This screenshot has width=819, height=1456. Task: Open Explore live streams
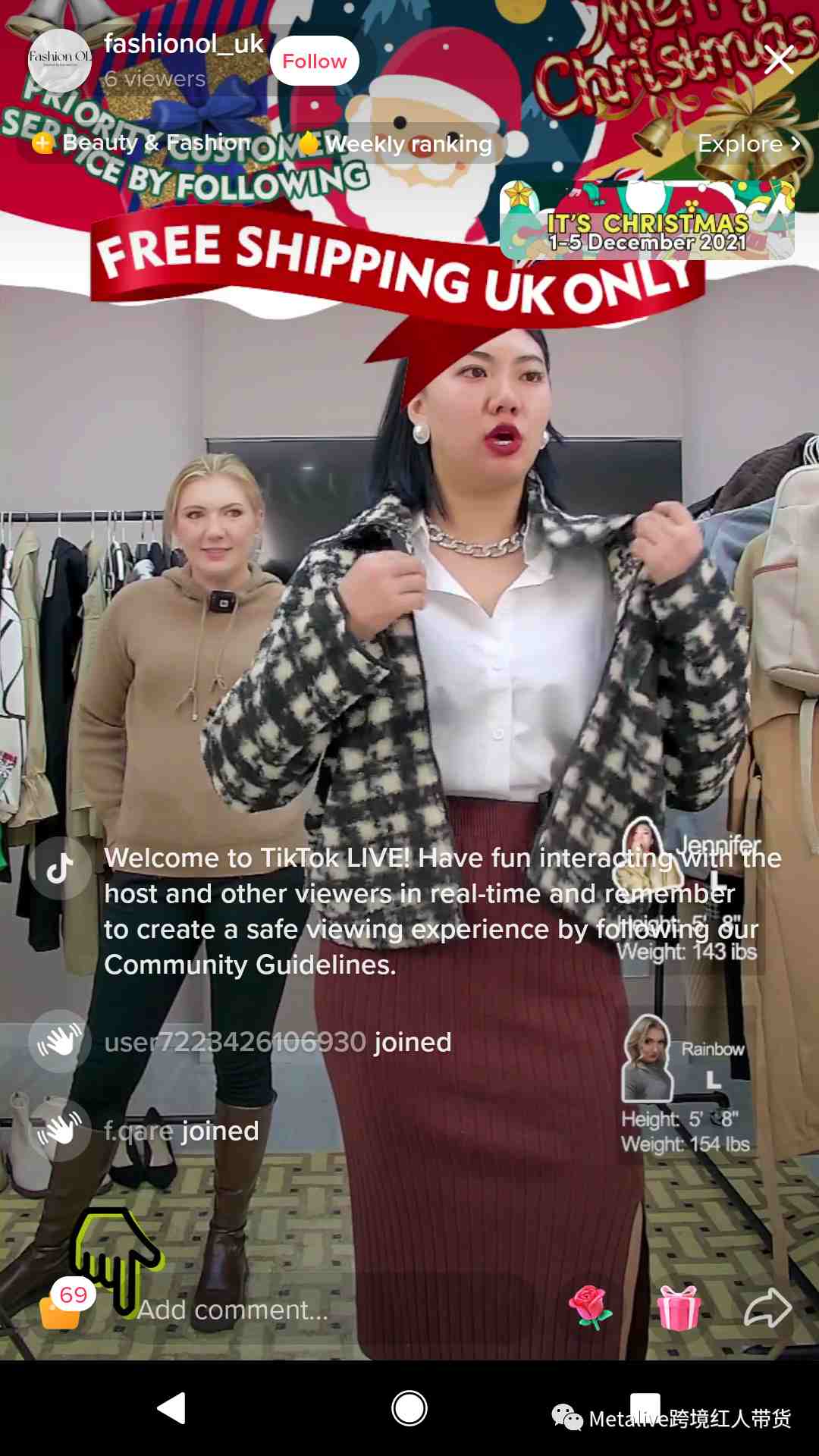(x=748, y=143)
